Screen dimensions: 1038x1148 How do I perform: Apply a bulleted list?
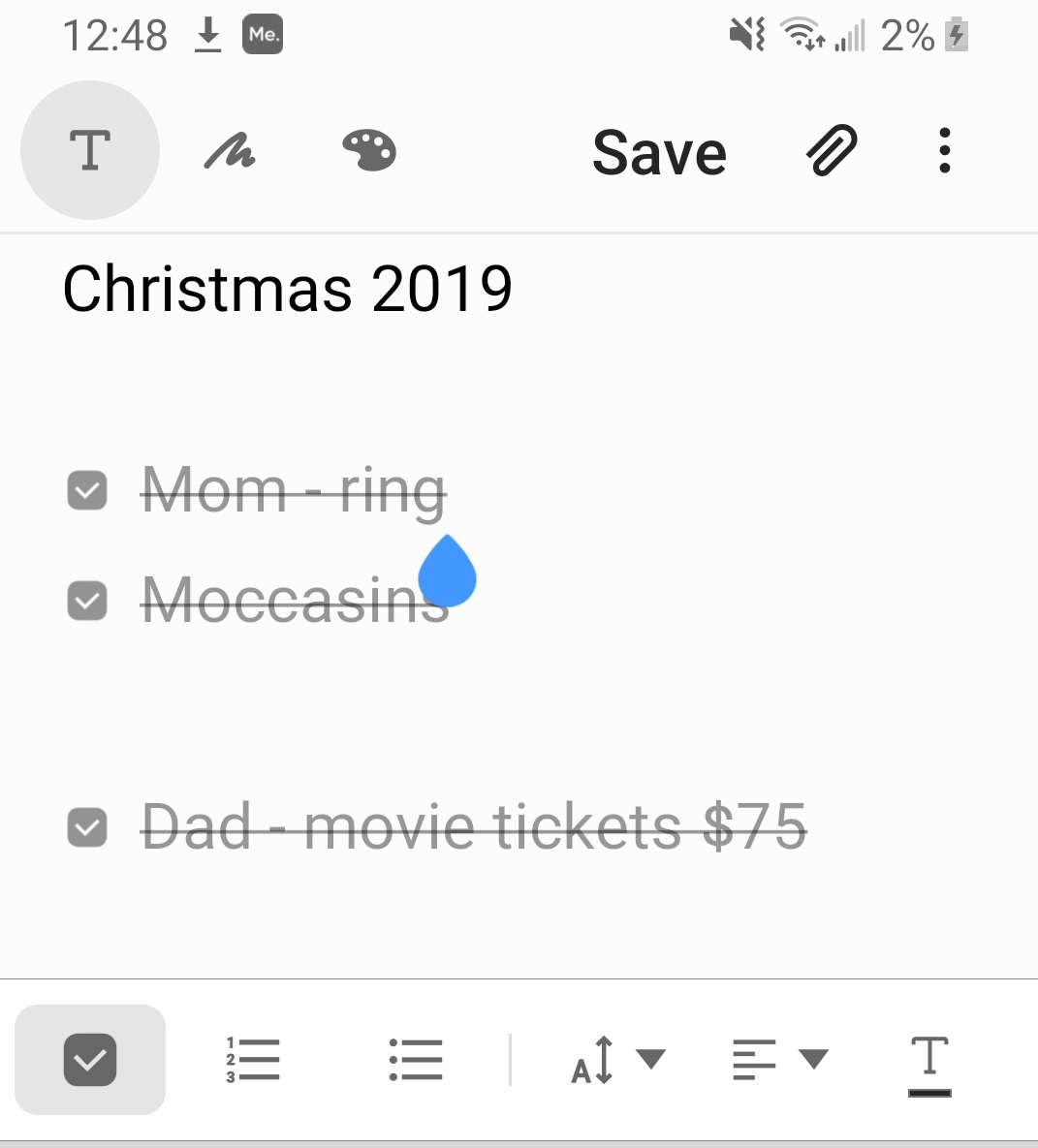pyautogui.click(x=415, y=1060)
